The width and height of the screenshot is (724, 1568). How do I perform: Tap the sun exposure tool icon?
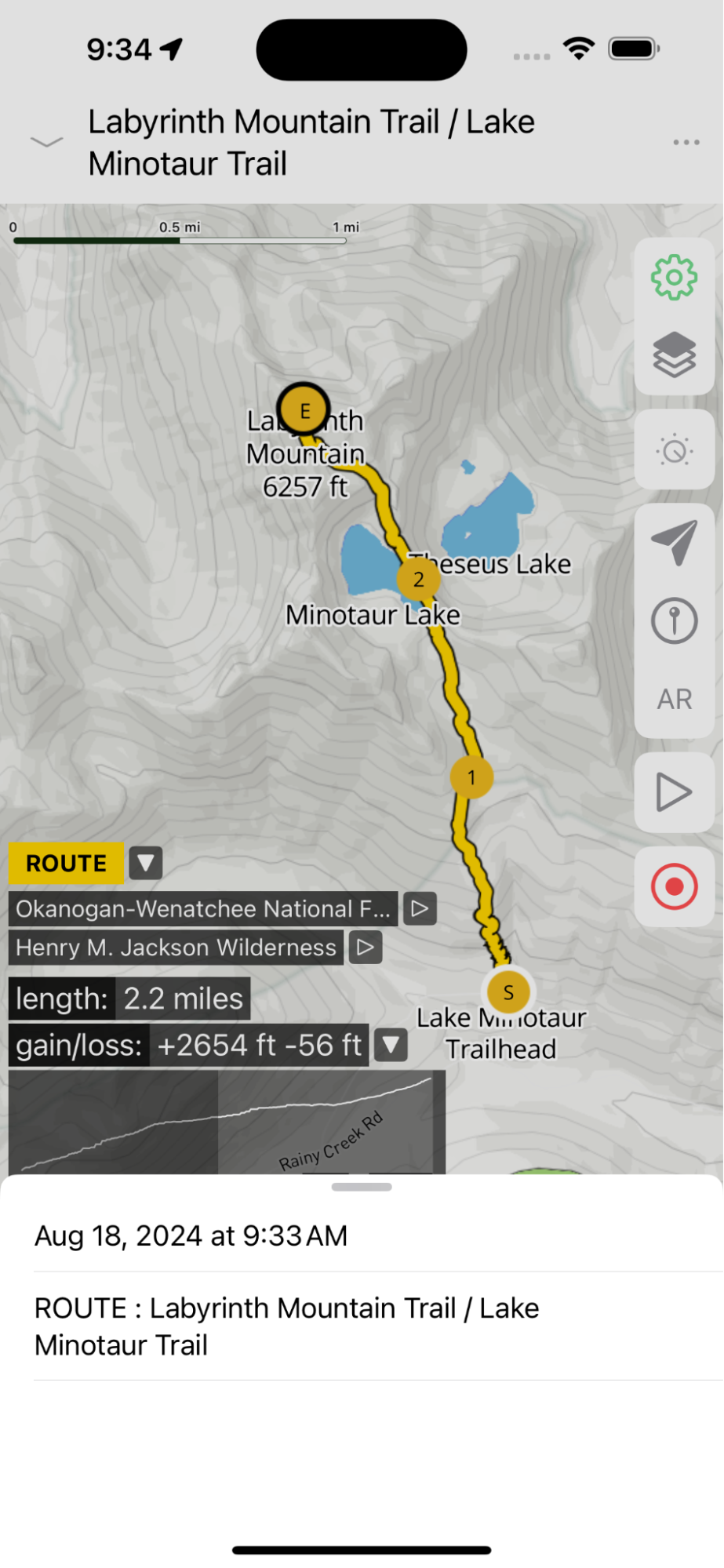[674, 450]
